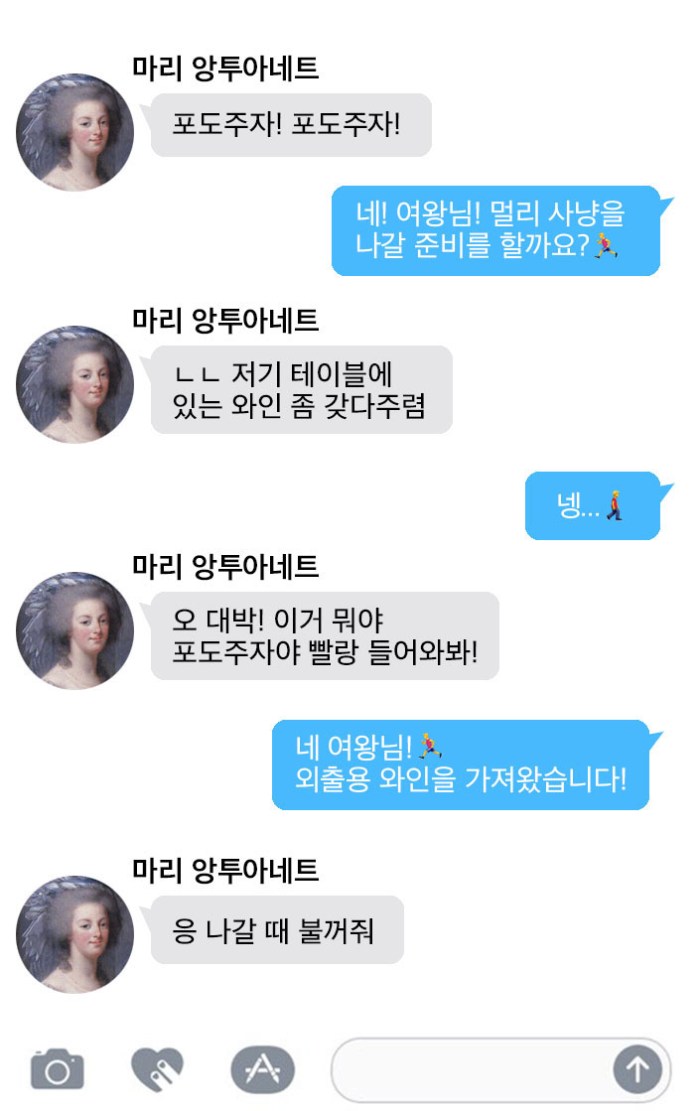Focus the message text field

pos(471,1069)
